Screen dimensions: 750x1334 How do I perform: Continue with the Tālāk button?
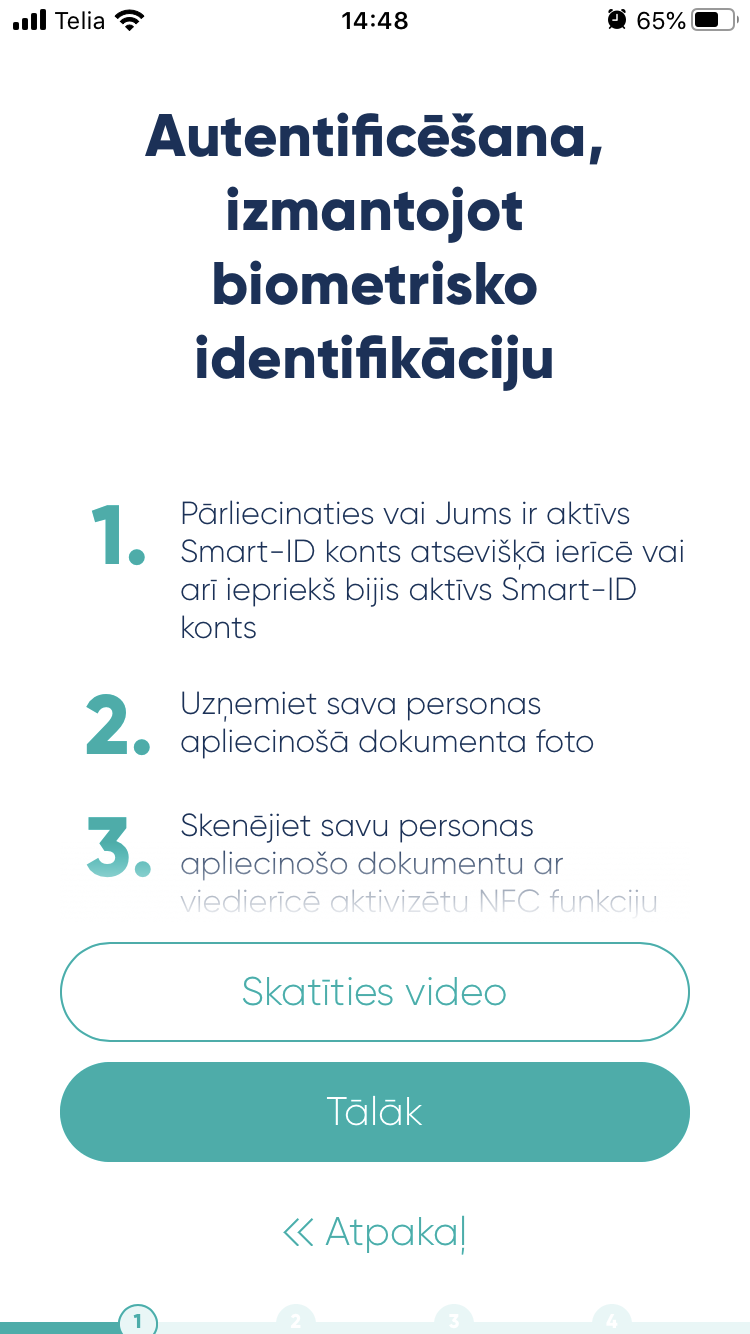[375, 1112]
